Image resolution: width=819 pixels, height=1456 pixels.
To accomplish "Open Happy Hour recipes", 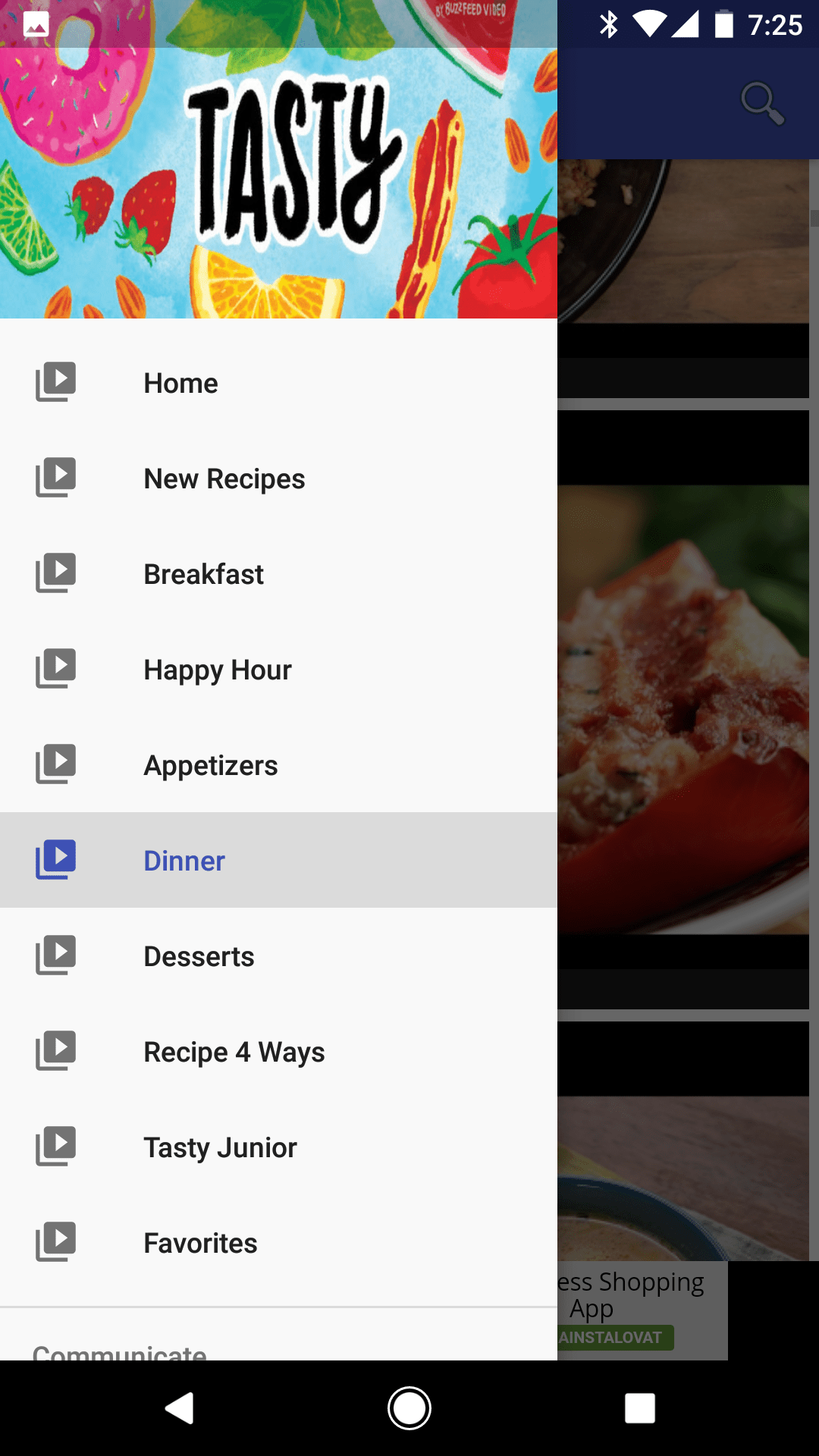I will [278, 670].
